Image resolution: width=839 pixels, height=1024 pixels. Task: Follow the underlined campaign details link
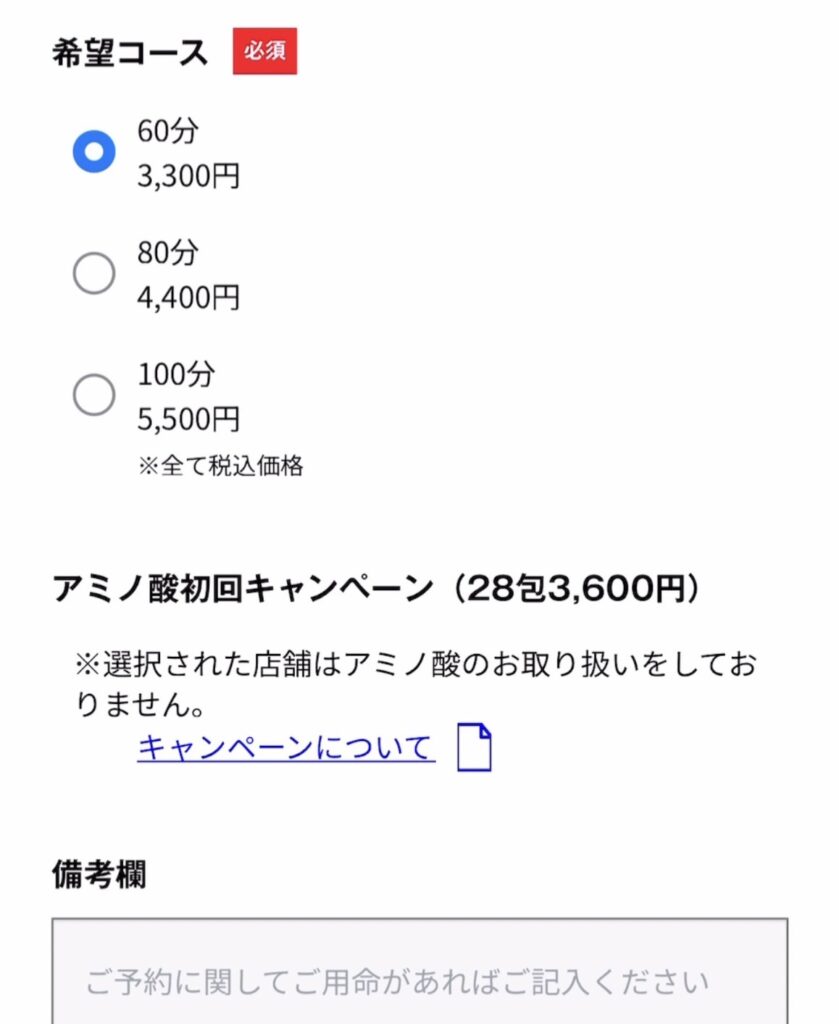click(287, 748)
